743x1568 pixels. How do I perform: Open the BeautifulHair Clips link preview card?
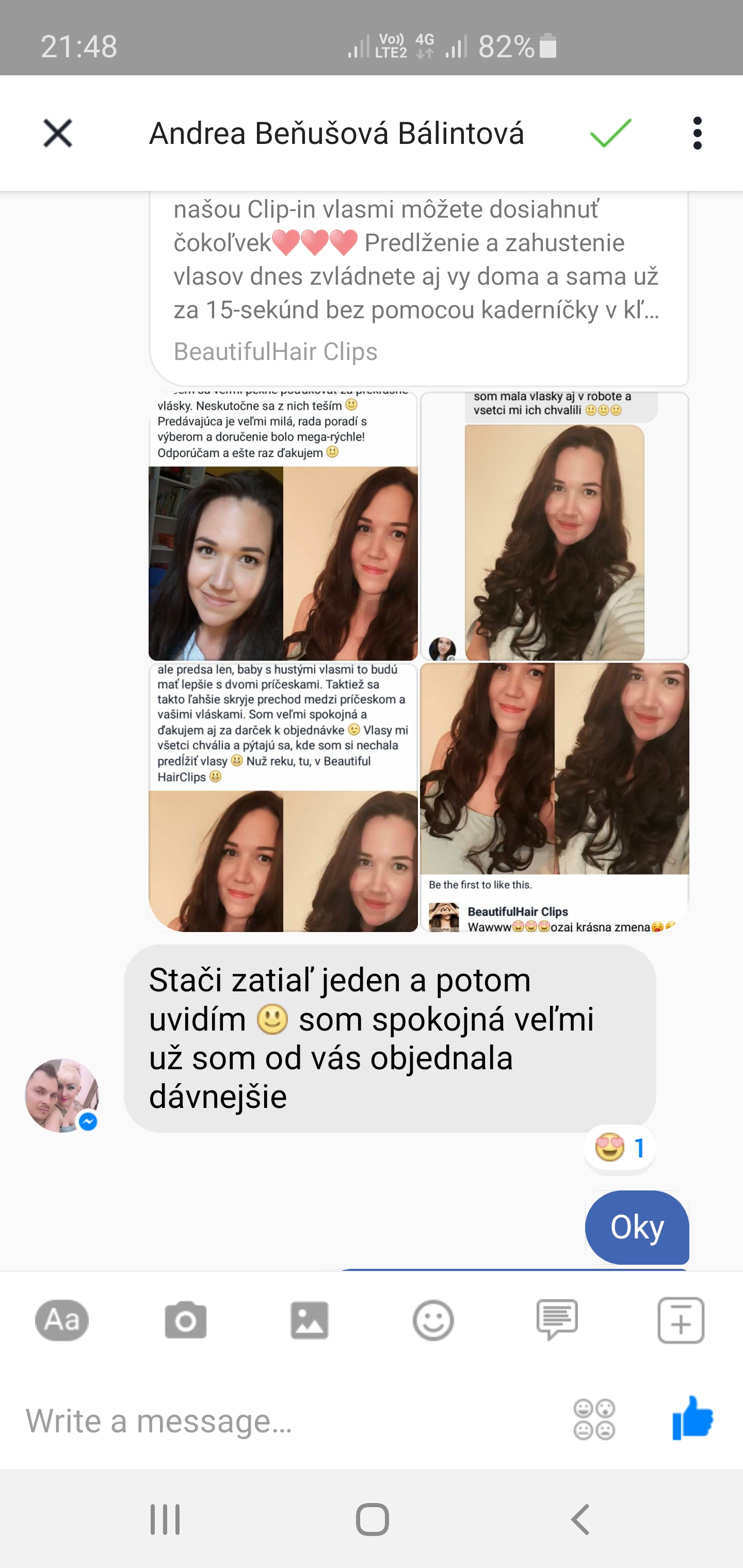point(419,288)
